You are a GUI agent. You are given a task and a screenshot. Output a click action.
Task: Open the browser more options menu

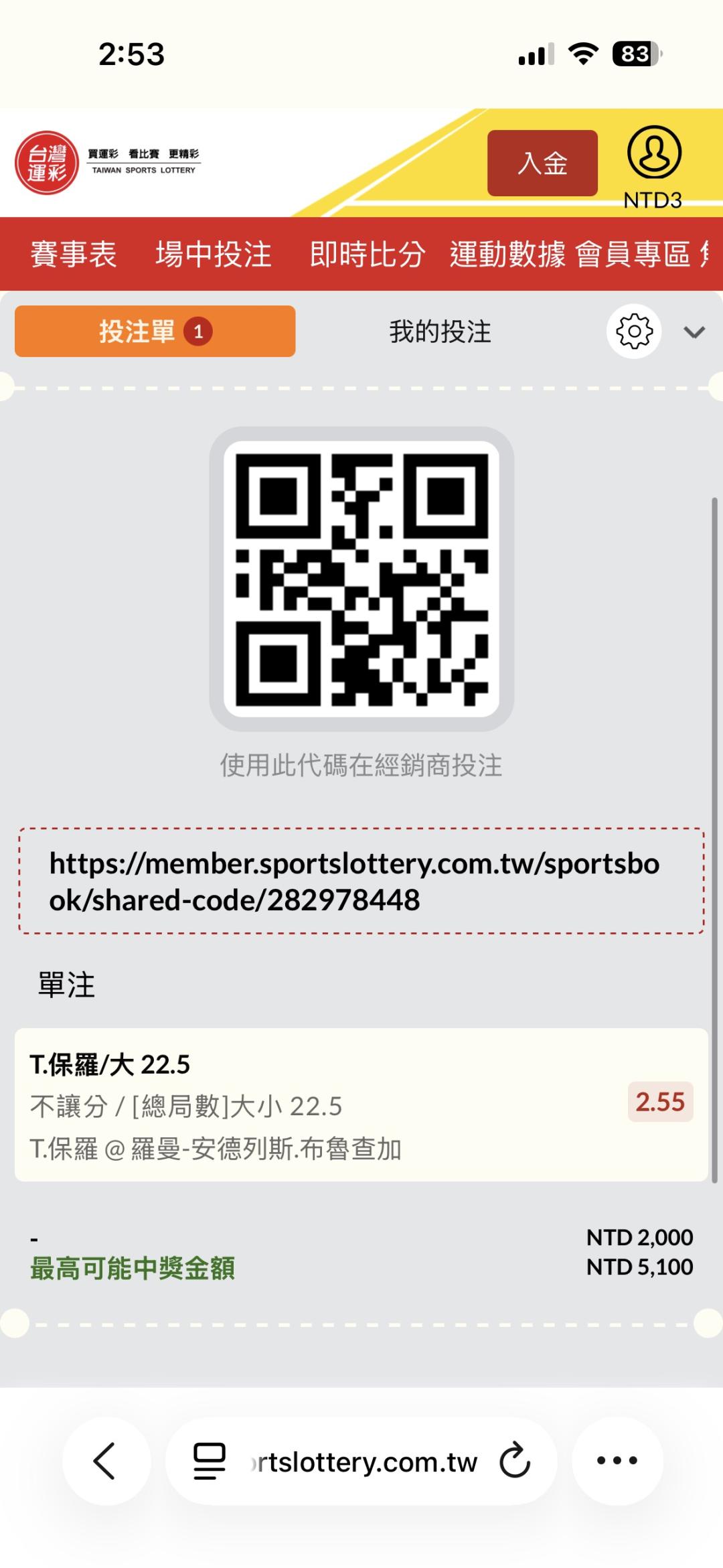click(617, 1461)
